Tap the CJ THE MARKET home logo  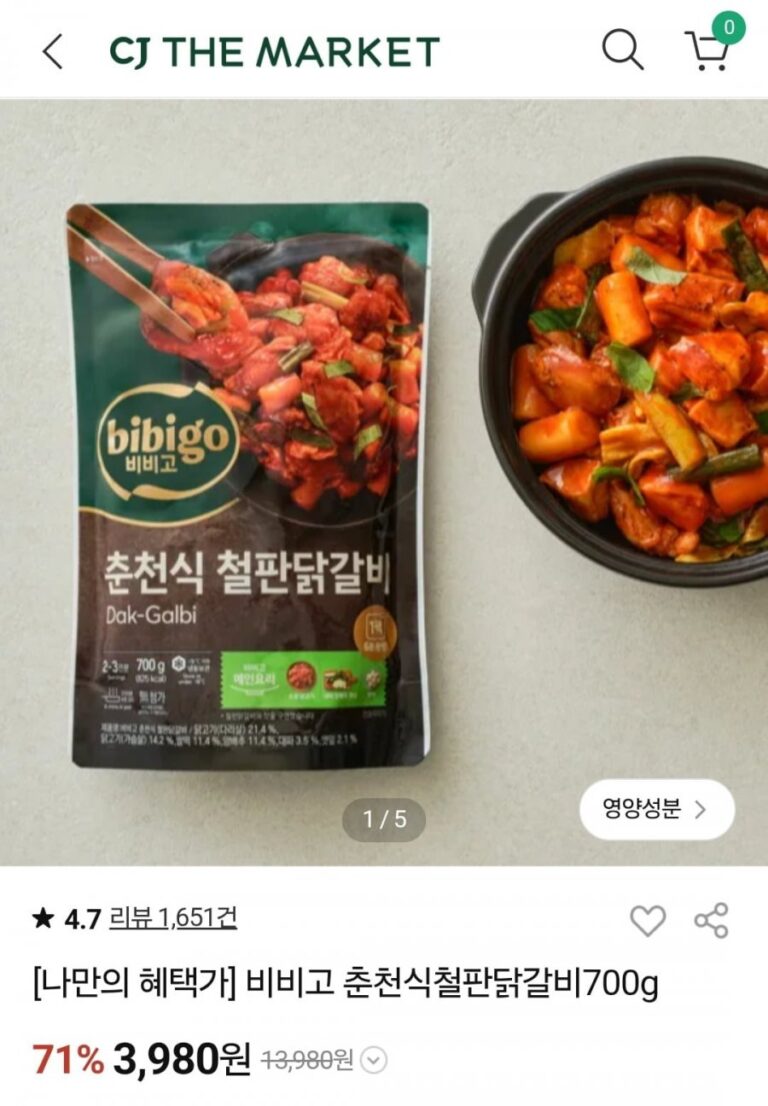point(274,51)
